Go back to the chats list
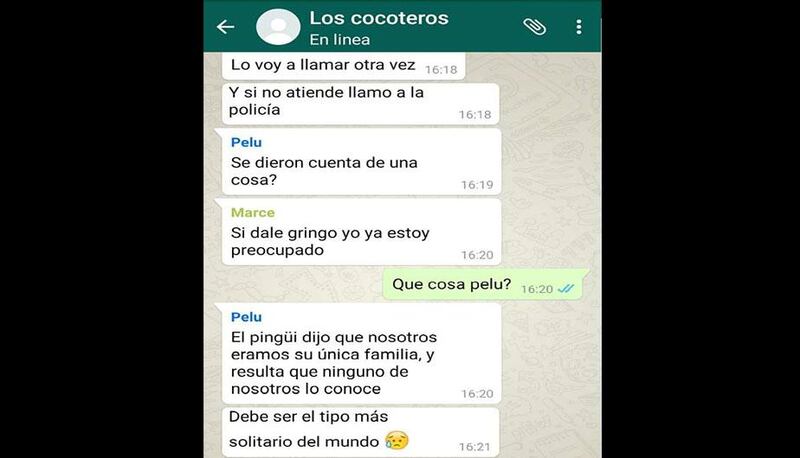The width and height of the screenshot is (800, 458). (225, 27)
